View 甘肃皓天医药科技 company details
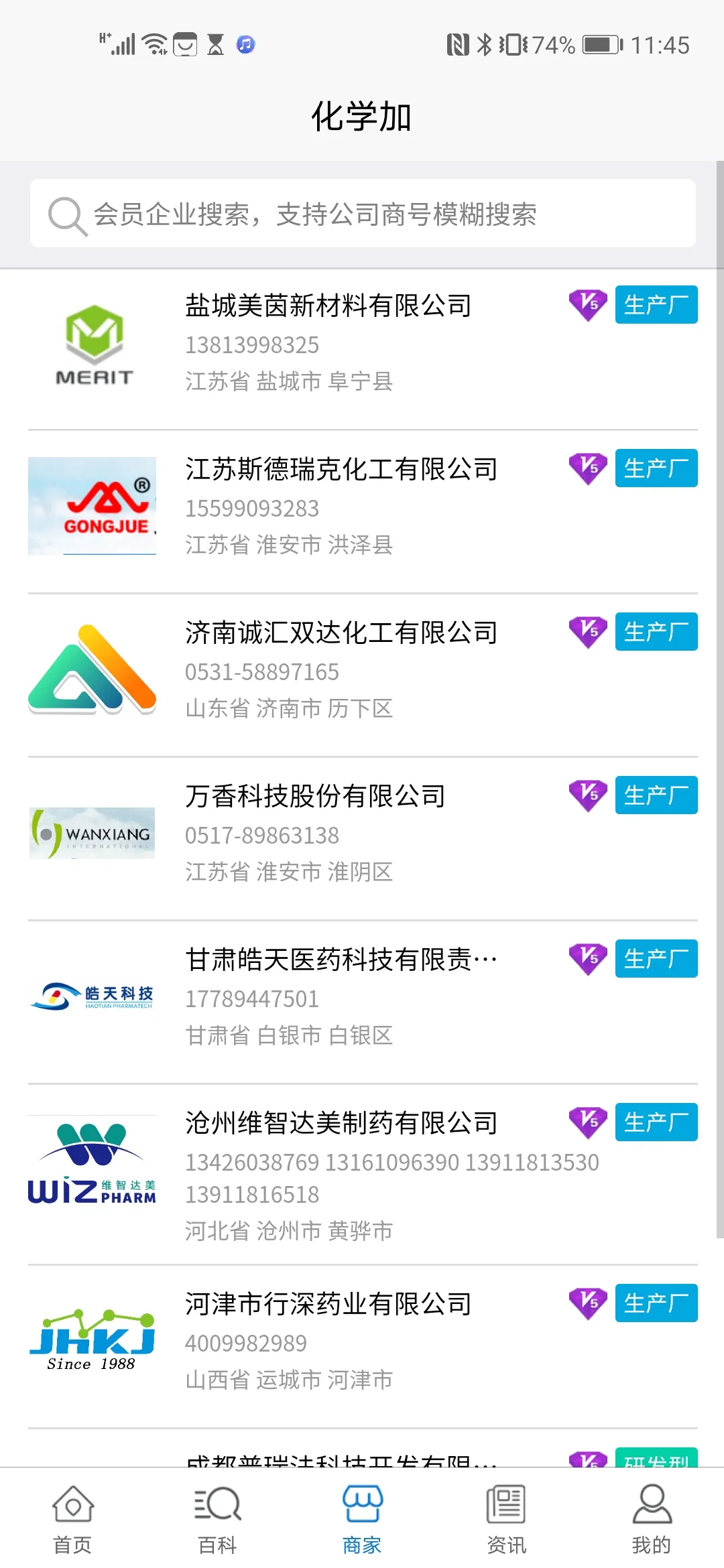The width and height of the screenshot is (724, 1568). [341, 960]
